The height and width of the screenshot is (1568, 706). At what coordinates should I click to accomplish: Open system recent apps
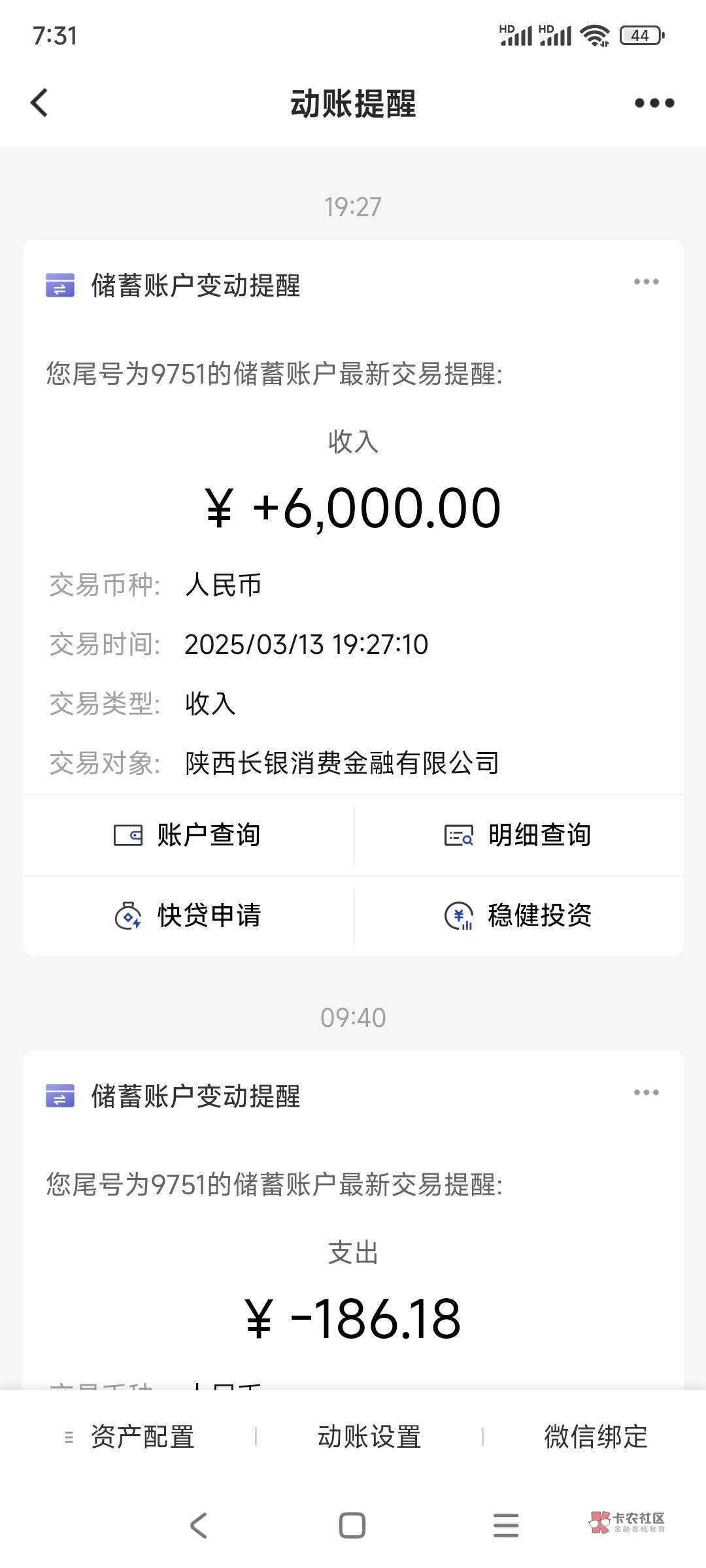506,1526
